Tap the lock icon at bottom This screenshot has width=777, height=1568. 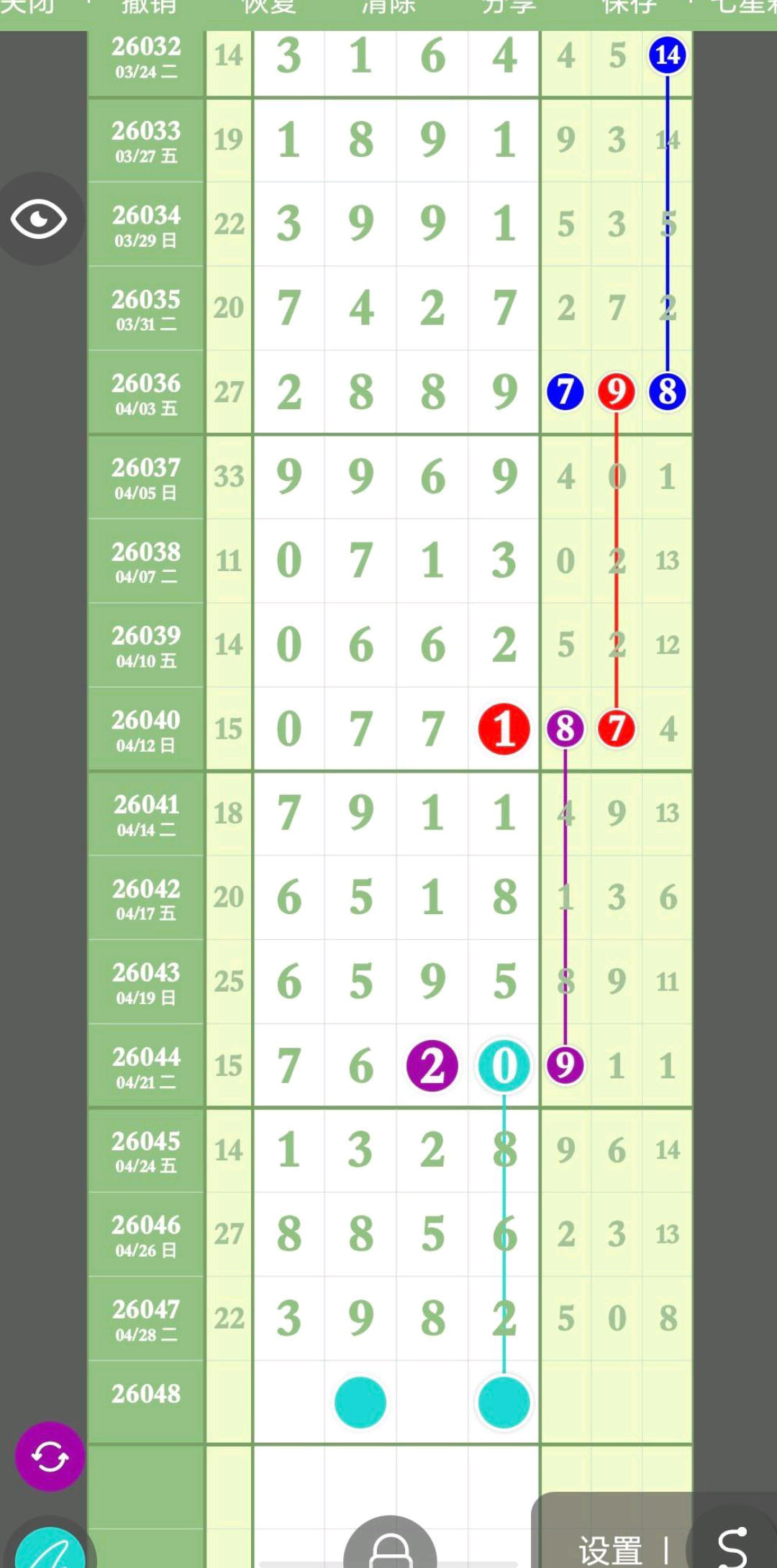[x=390, y=1546]
